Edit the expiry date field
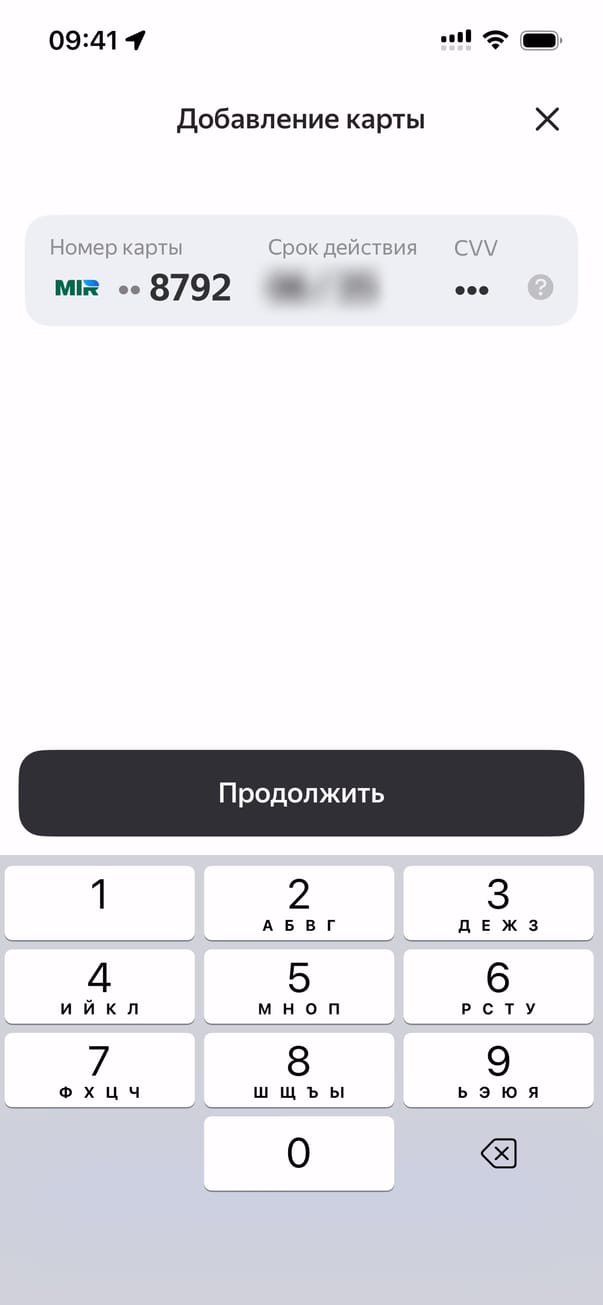 click(x=322, y=288)
